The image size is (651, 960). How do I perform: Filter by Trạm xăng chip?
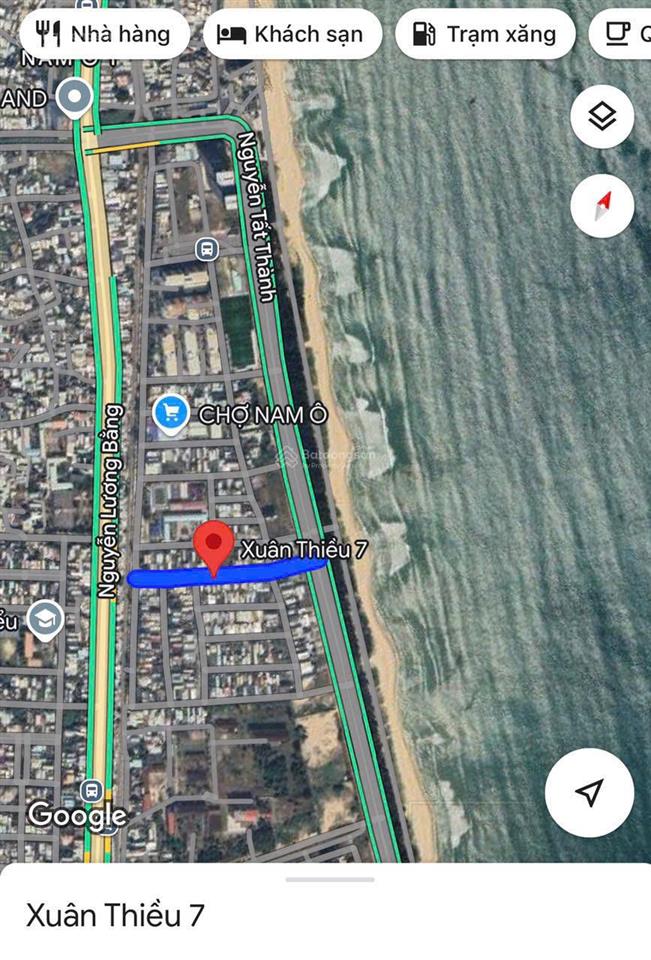coord(485,35)
